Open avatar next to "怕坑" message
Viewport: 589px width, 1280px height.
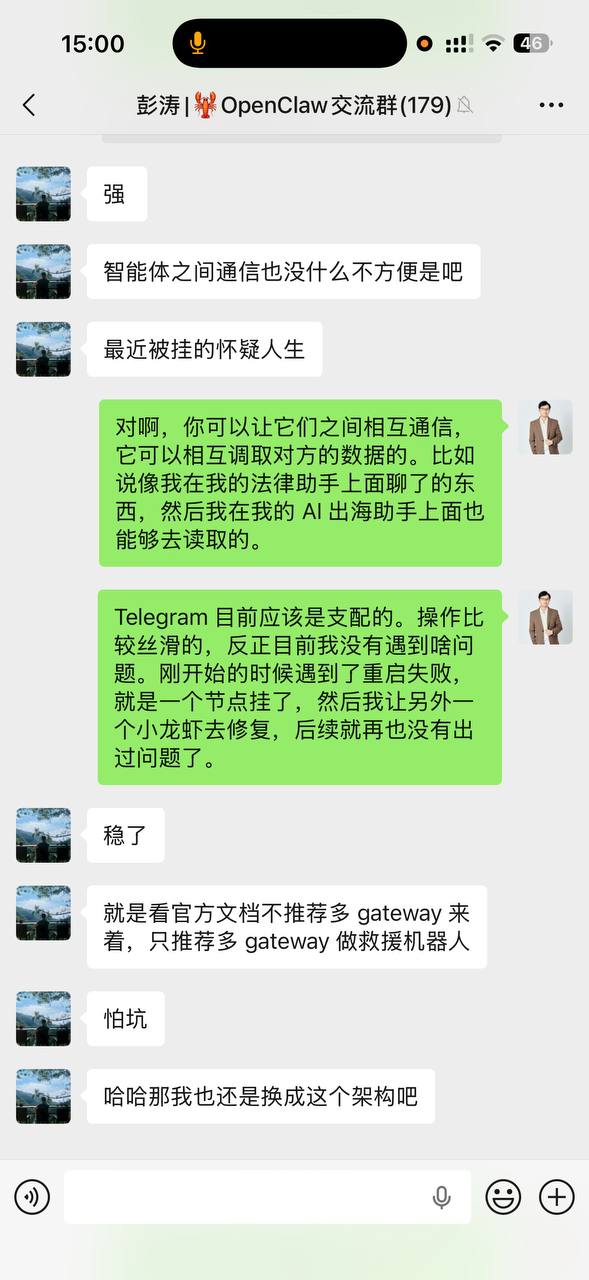[43, 1019]
